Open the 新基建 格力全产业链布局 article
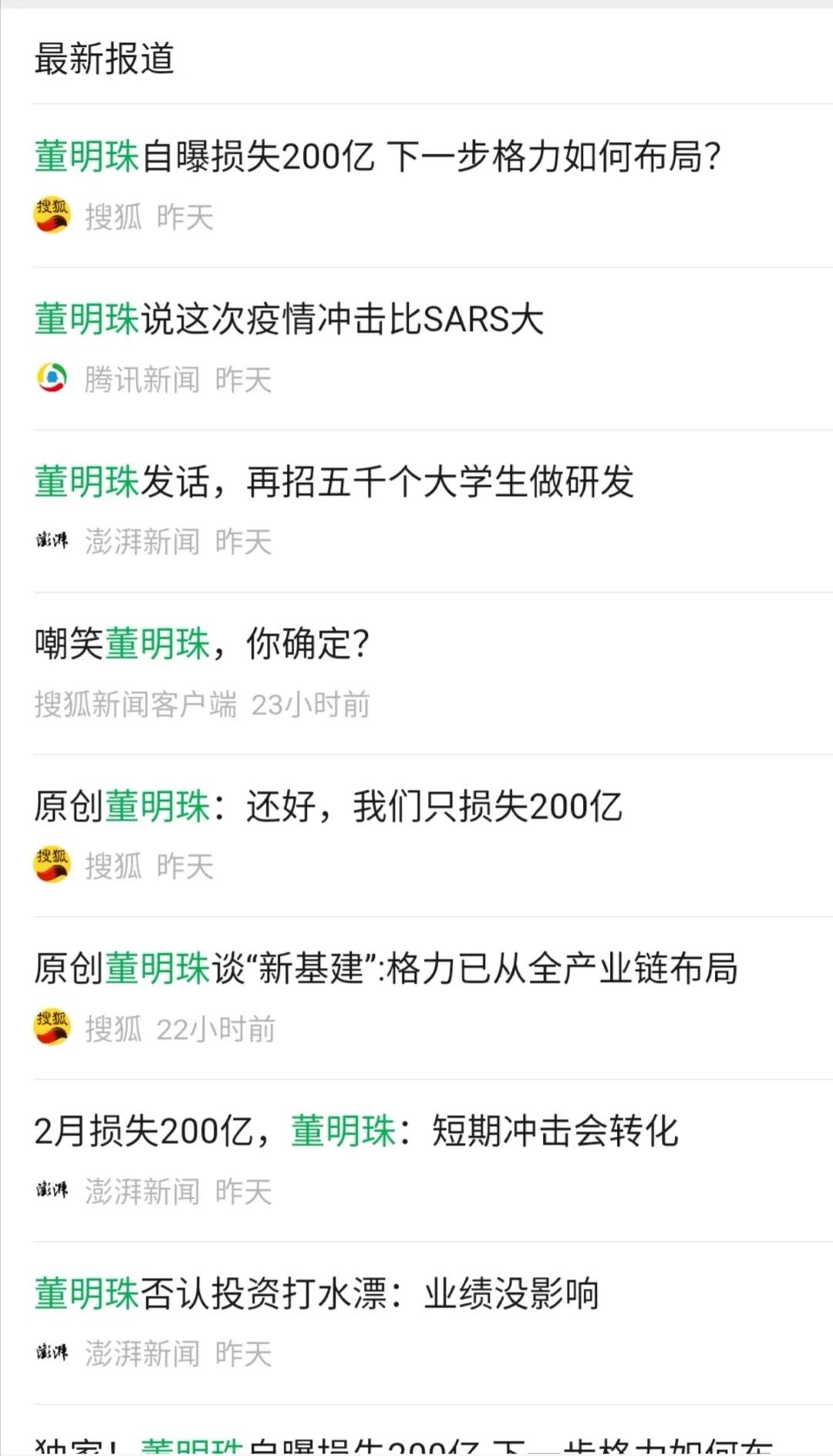The image size is (833, 1456). coord(386,969)
